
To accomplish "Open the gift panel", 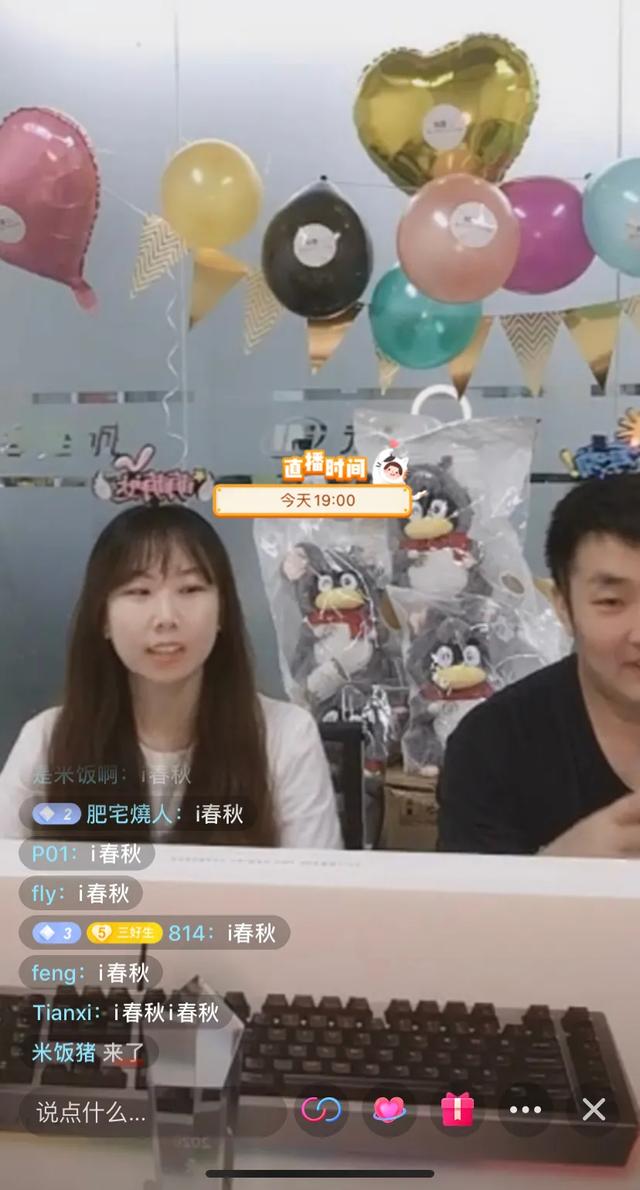I will click(458, 1109).
